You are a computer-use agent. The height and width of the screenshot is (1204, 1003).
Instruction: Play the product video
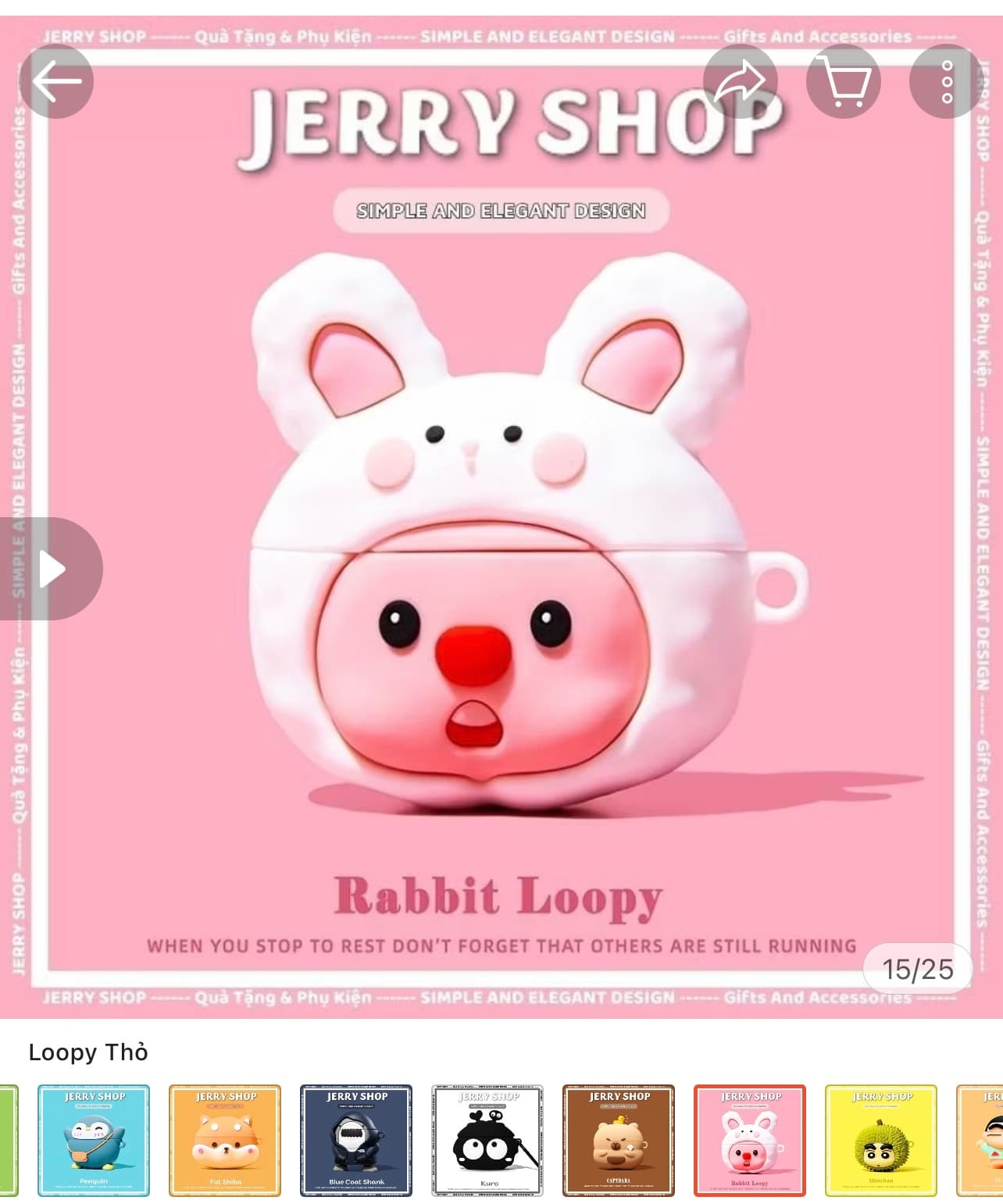tap(51, 569)
